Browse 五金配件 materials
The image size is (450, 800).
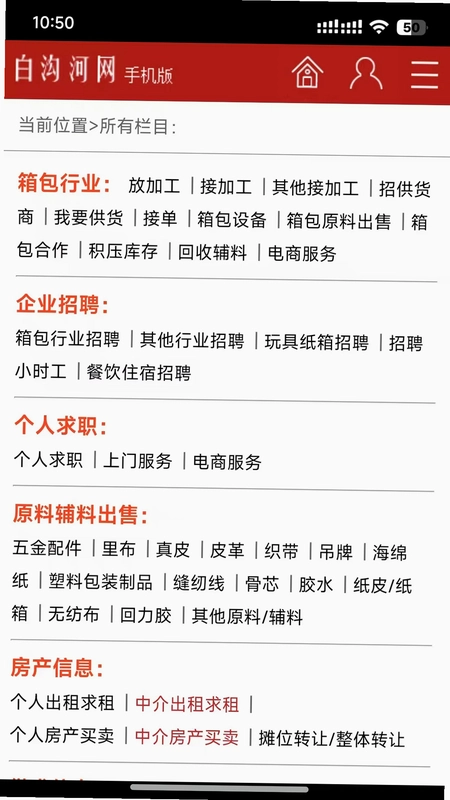47,548
